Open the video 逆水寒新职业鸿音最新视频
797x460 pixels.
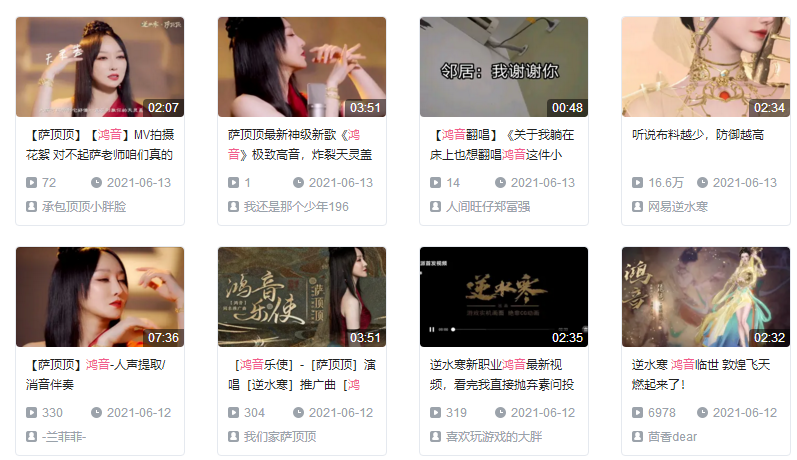[x=504, y=297]
